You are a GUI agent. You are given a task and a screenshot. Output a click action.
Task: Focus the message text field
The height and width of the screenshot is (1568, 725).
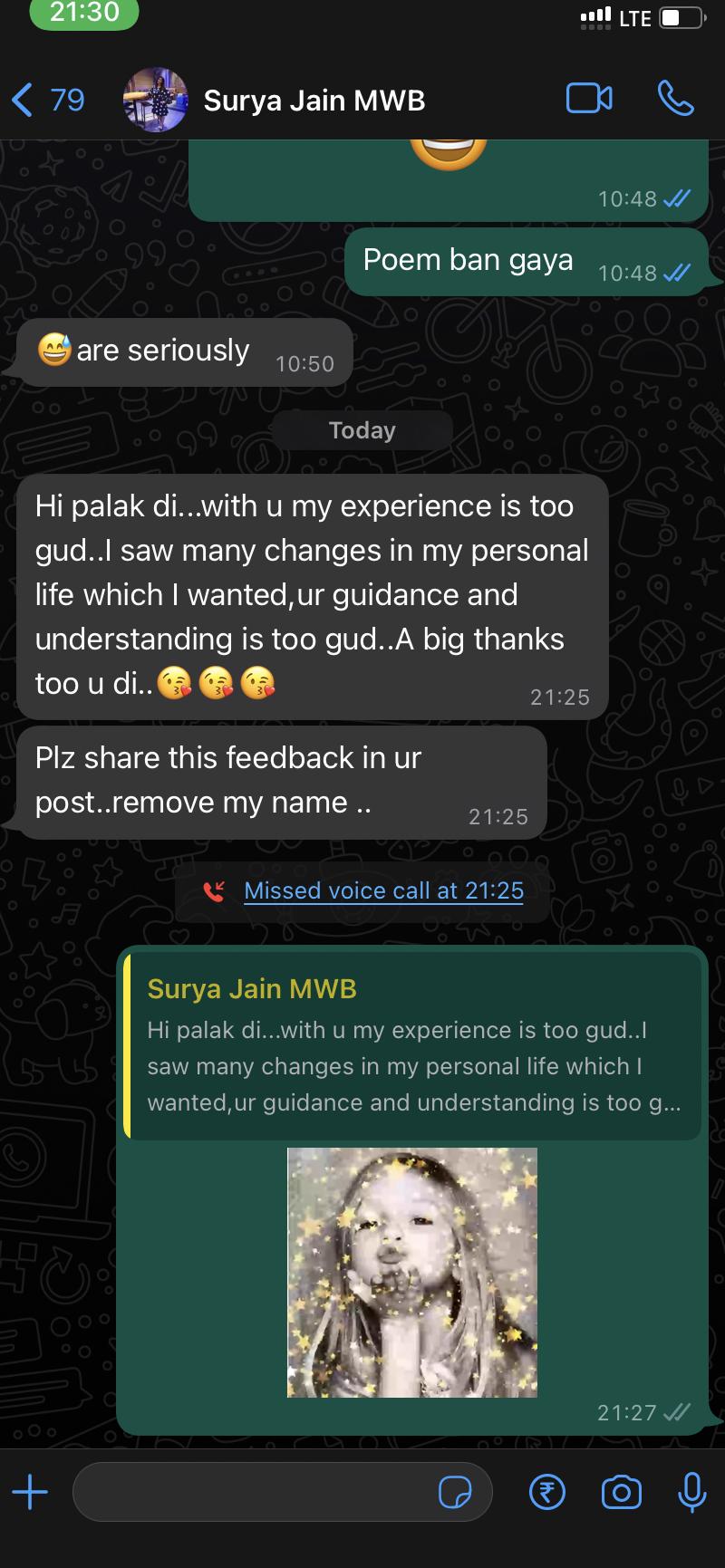click(254, 1491)
